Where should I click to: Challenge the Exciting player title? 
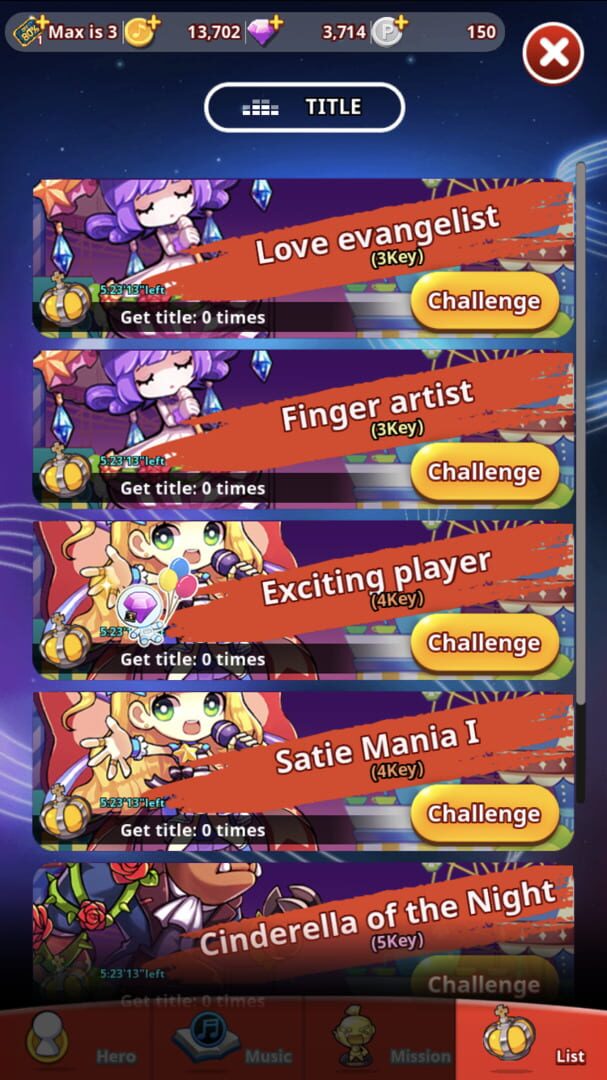484,643
